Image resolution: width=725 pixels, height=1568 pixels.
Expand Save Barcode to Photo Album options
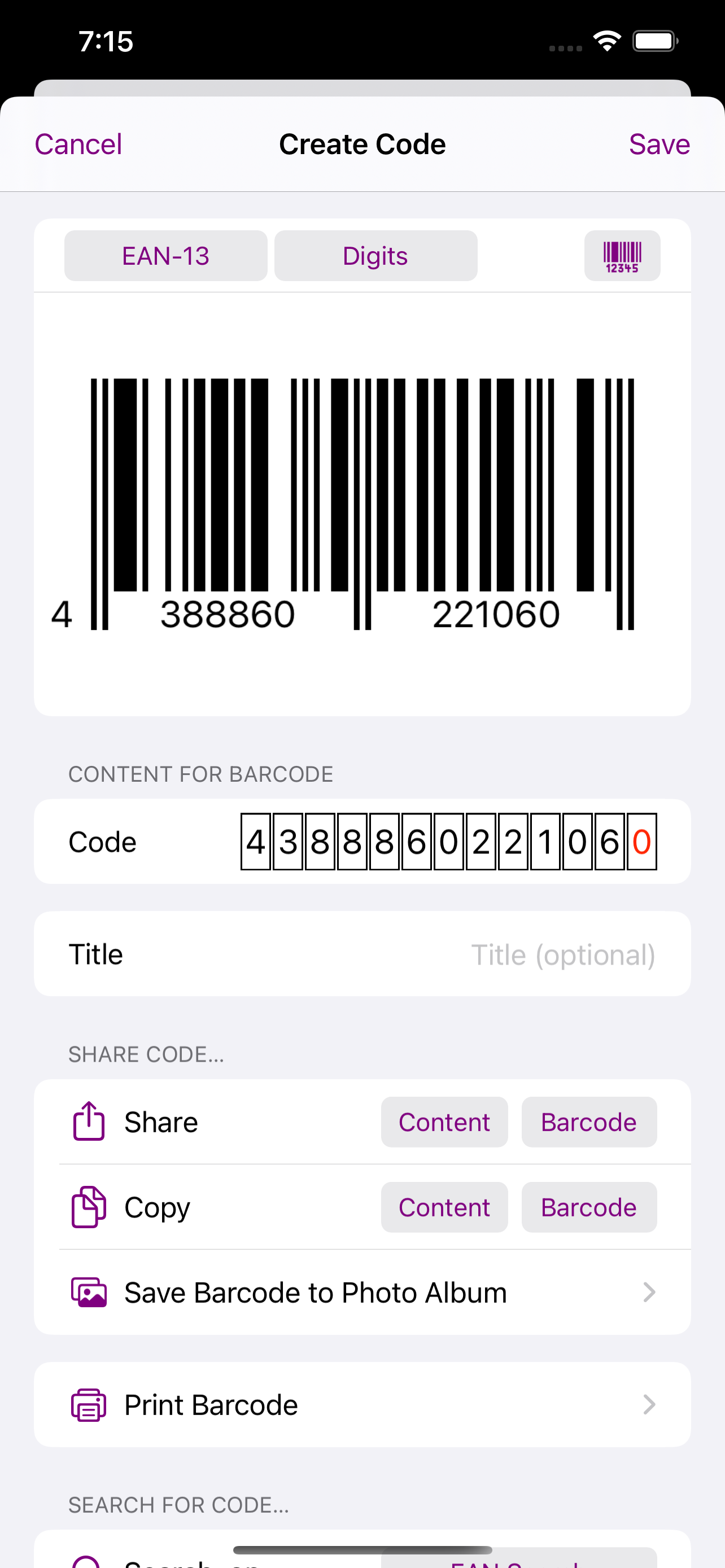tap(649, 1292)
